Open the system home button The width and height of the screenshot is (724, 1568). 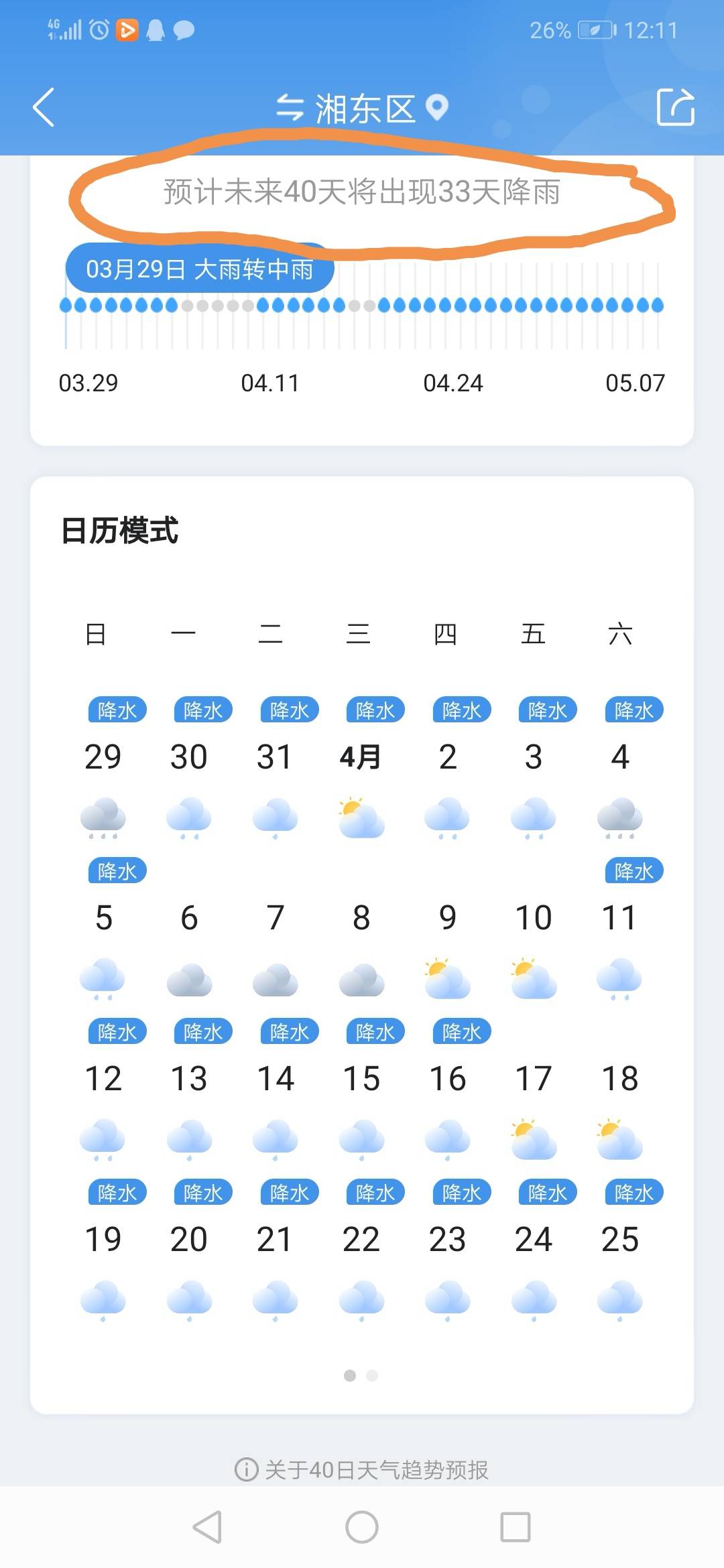(362, 1528)
